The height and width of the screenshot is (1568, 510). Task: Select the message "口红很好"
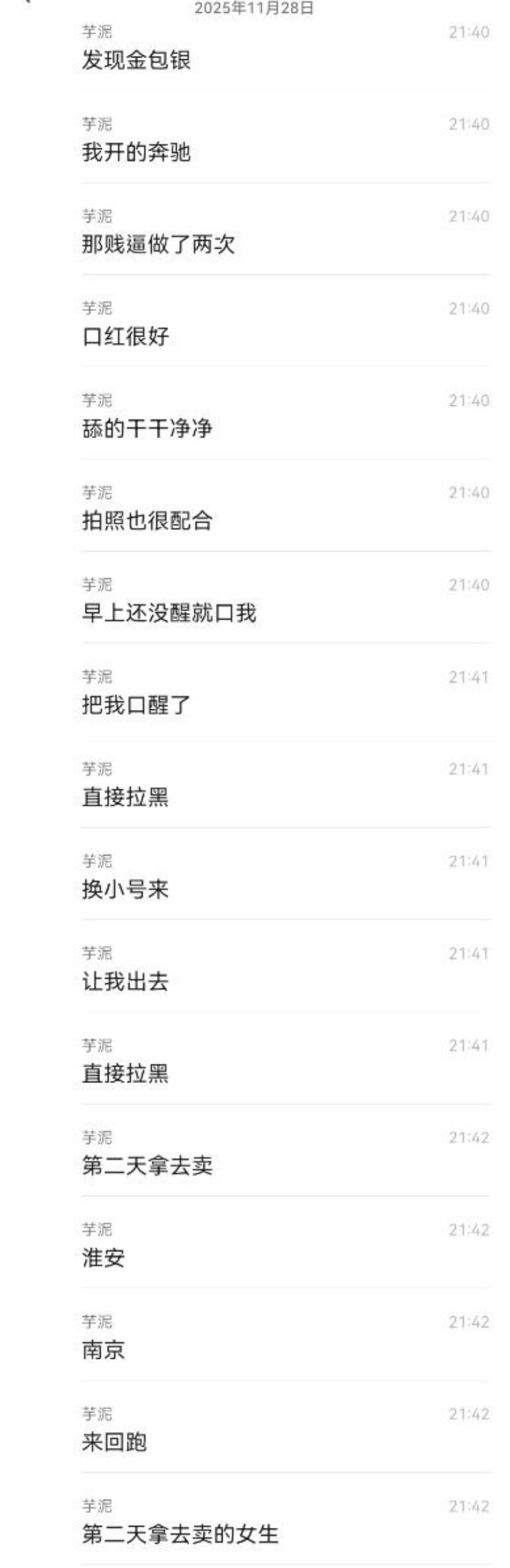click(126, 337)
